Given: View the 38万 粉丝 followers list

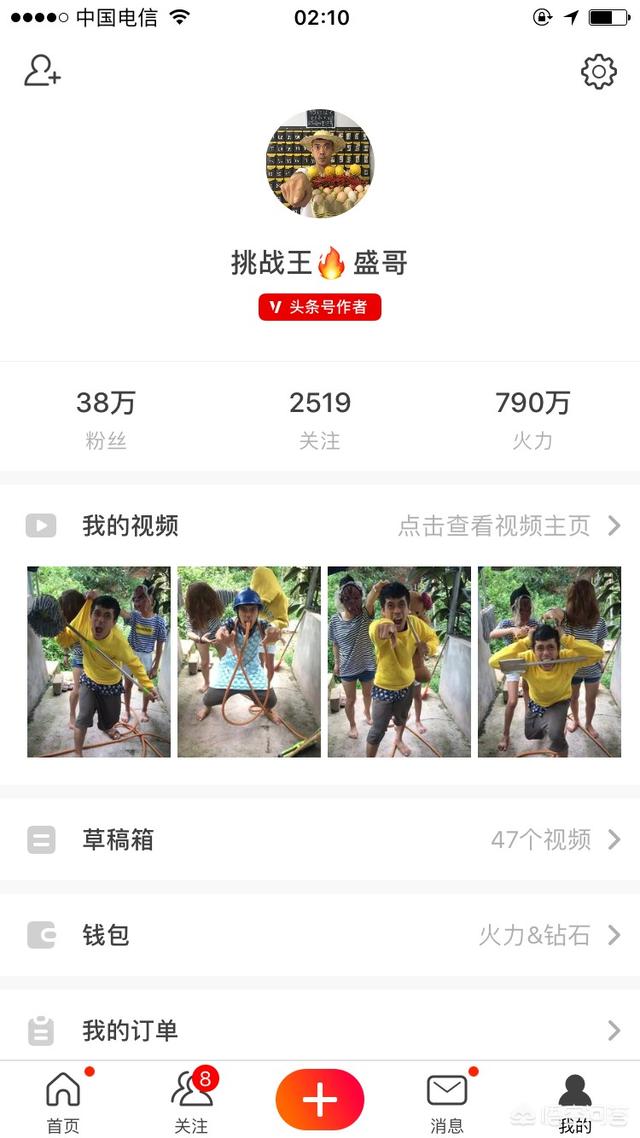Looking at the screenshot, I should (106, 419).
